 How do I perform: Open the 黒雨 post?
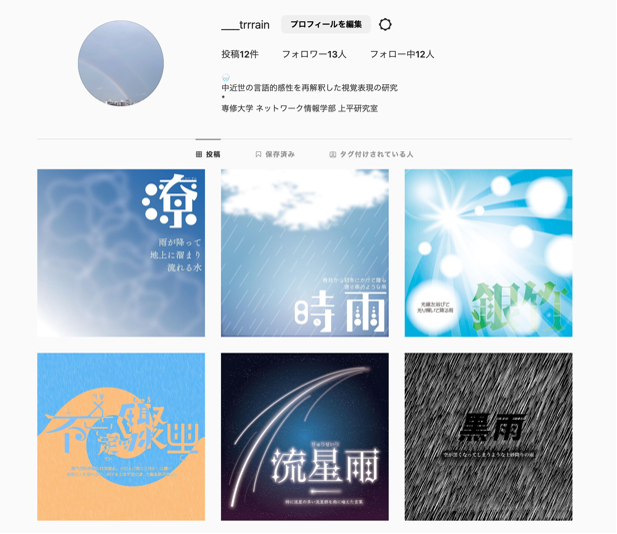488,436
